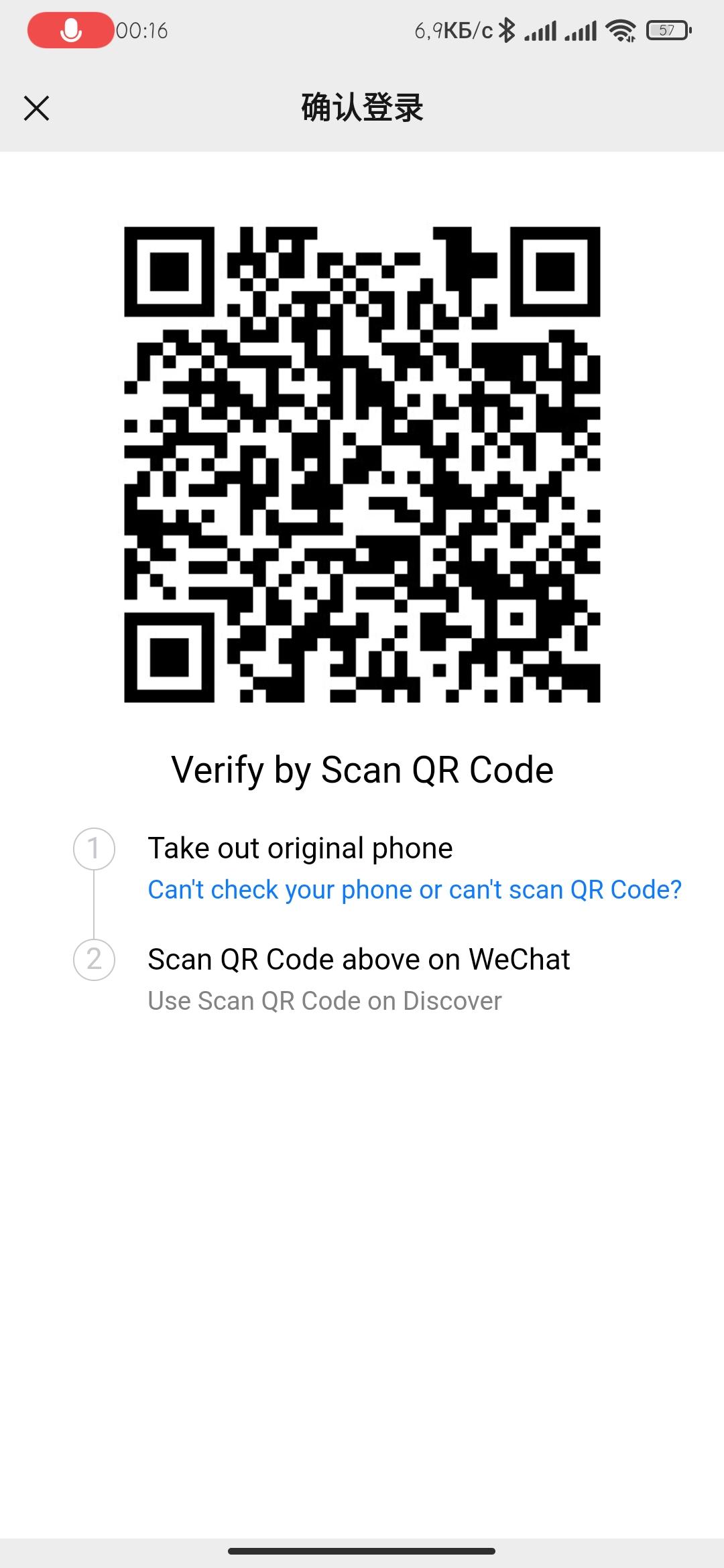The image size is (724, 1568).
Task: Tap the red recording indicator pill
Action: point(70,30)
